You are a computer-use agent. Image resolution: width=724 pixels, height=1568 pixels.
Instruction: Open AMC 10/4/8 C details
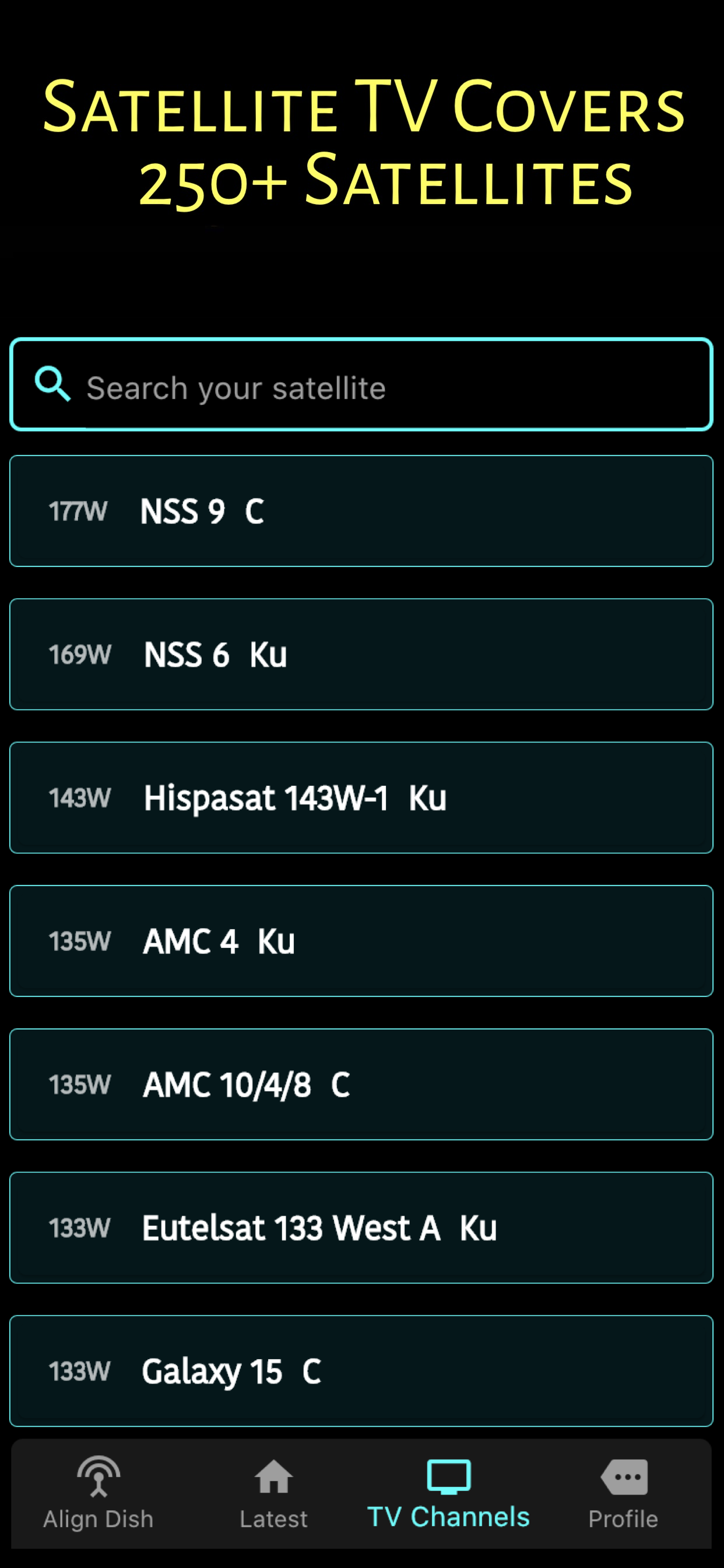(x=361, y=1084)
